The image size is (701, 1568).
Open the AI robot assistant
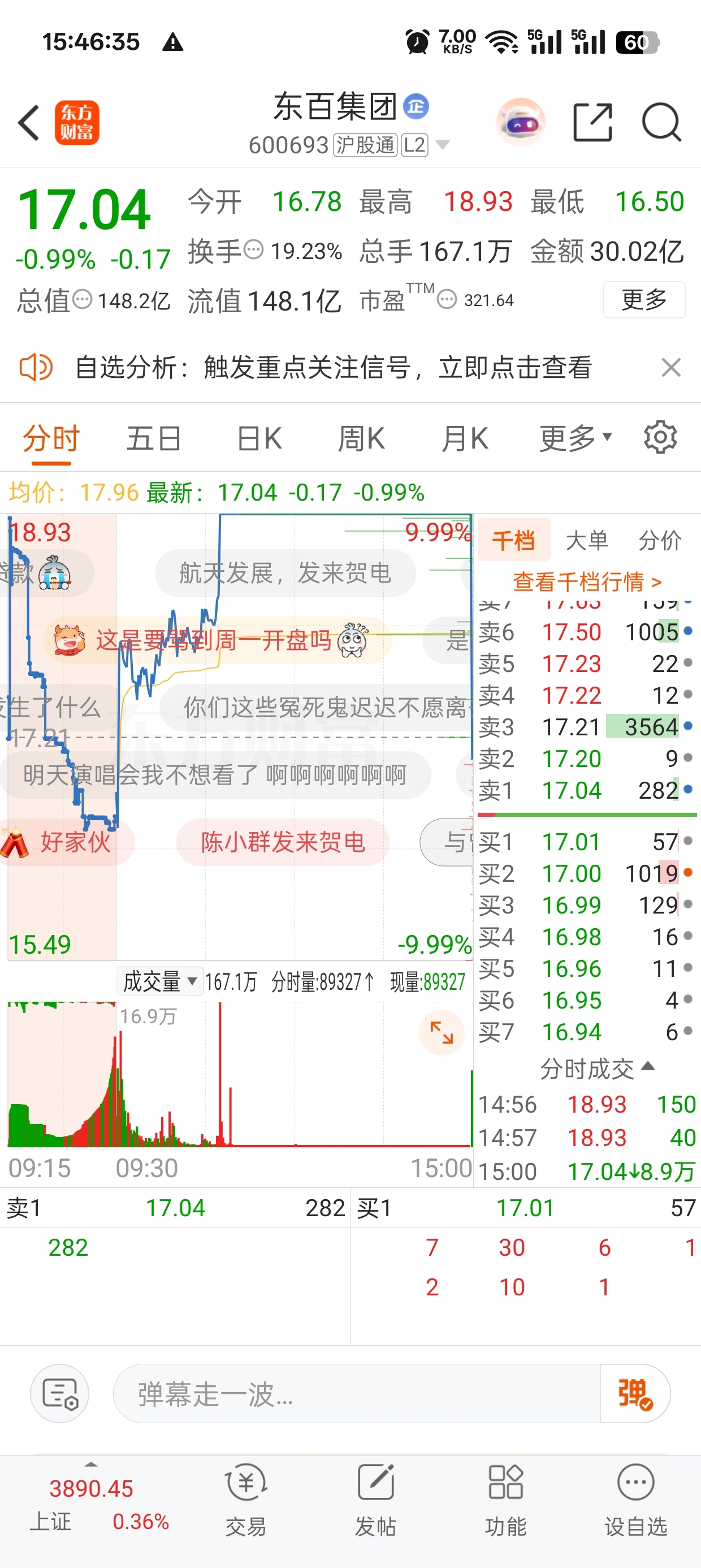[520, 122]
